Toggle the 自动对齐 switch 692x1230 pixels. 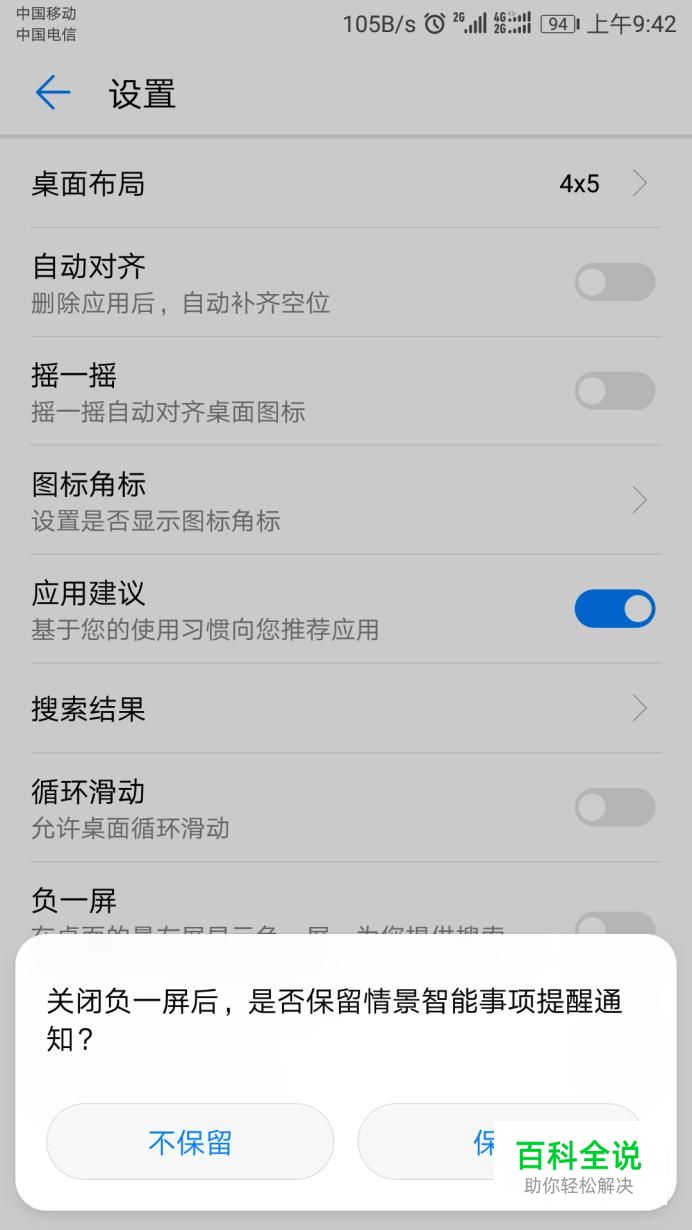pyautogui.click(x=614, y=282)
